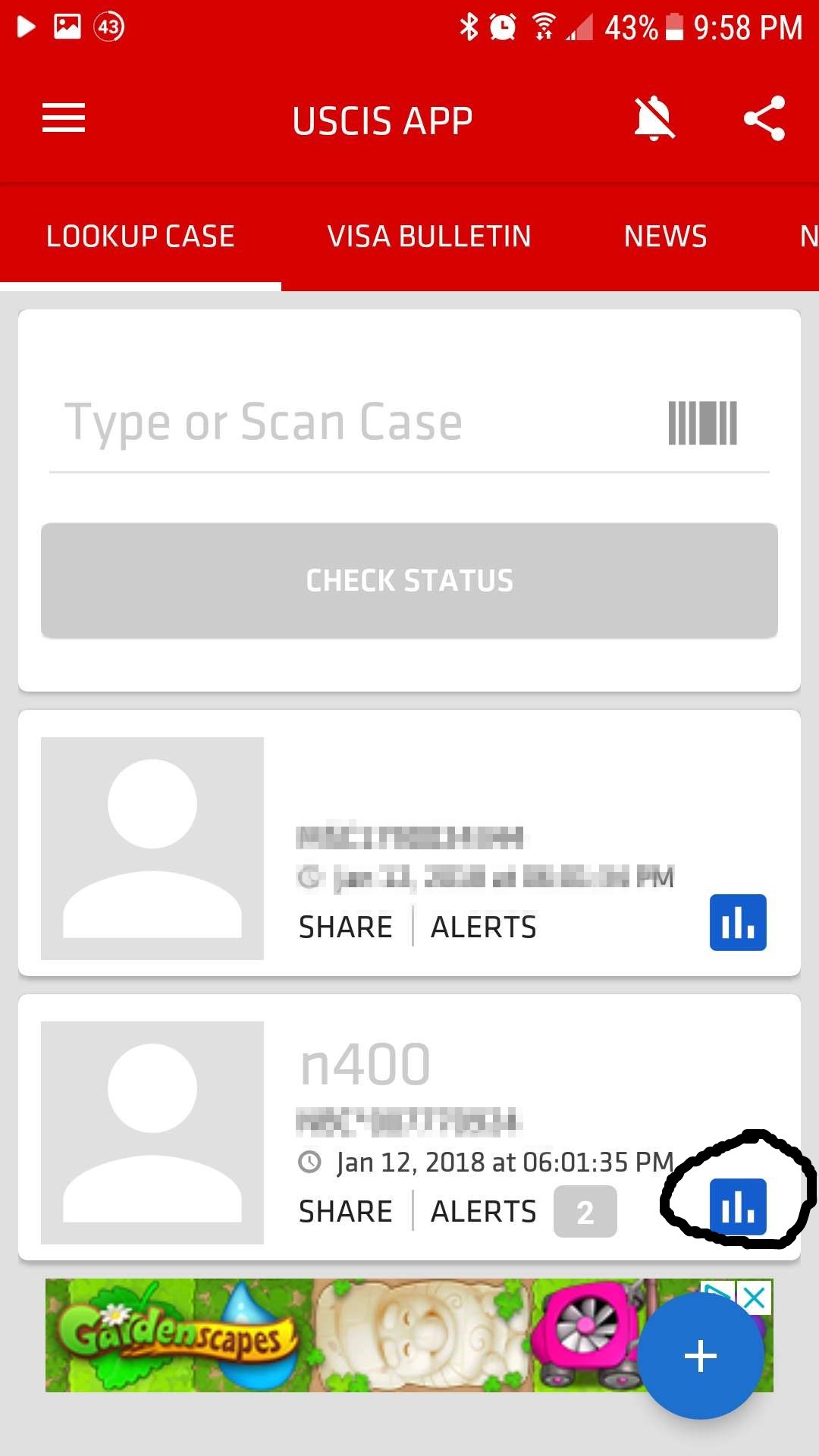Tap the muted notifications bell
The image size is (819, 1456).
pyautogui.click(x=654, y=119)
